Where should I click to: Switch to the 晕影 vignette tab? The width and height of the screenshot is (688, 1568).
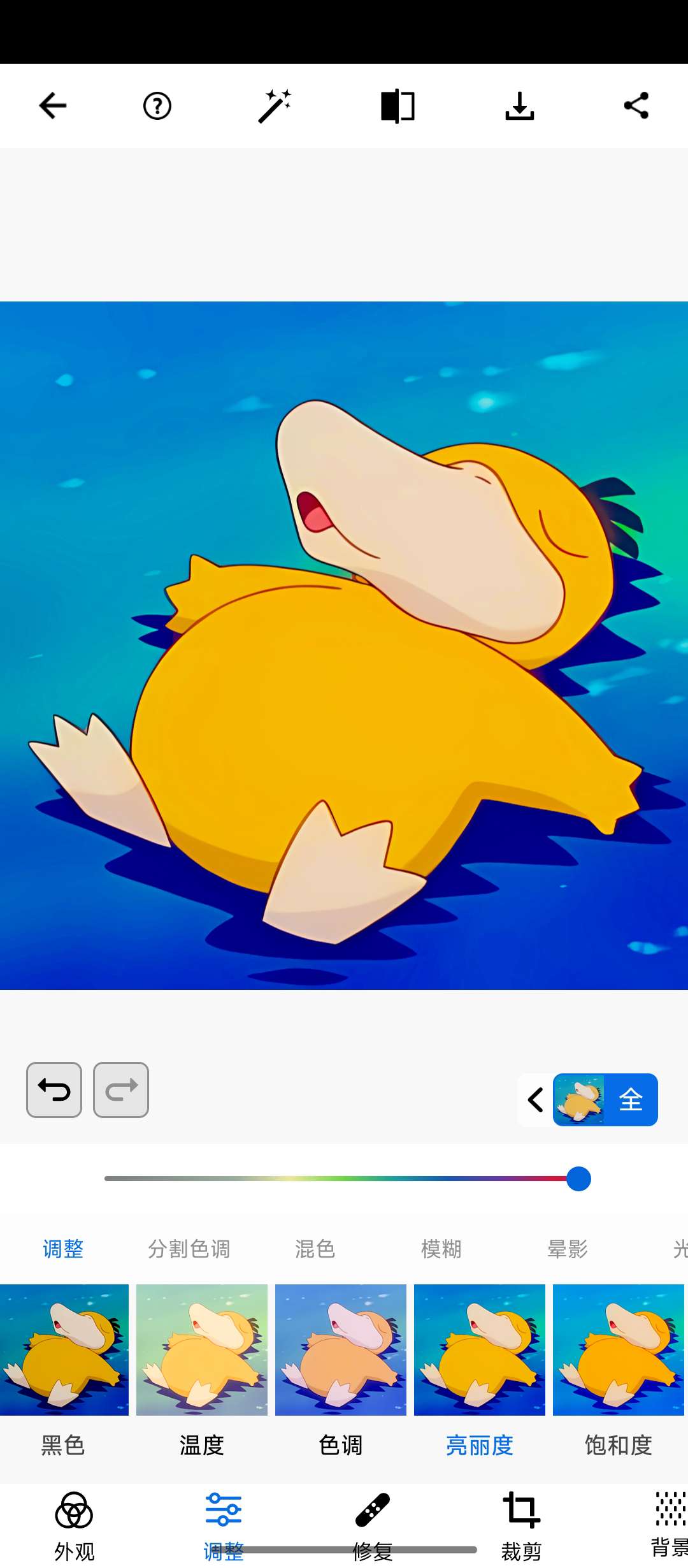coord(567,1249)
